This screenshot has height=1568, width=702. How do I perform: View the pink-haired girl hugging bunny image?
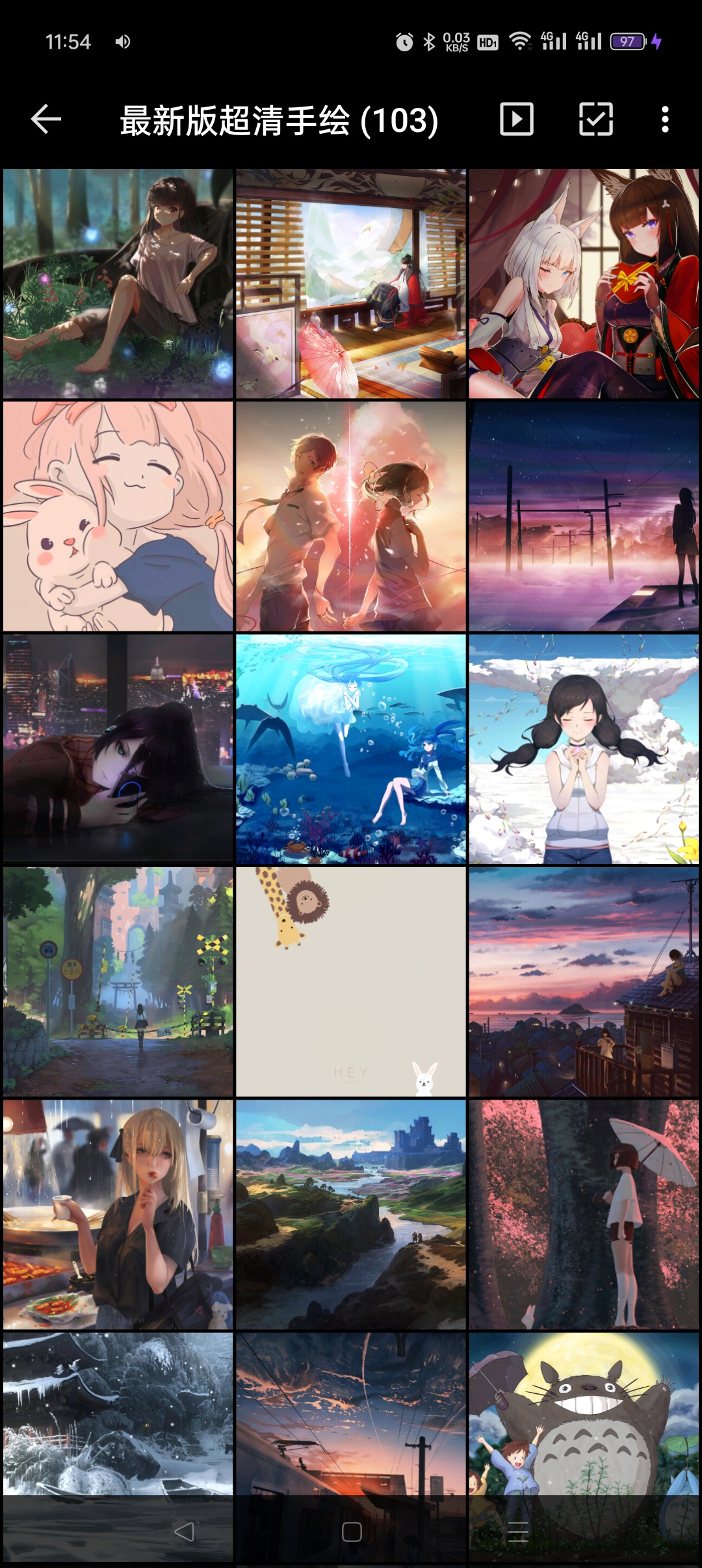tap(118, 516)
